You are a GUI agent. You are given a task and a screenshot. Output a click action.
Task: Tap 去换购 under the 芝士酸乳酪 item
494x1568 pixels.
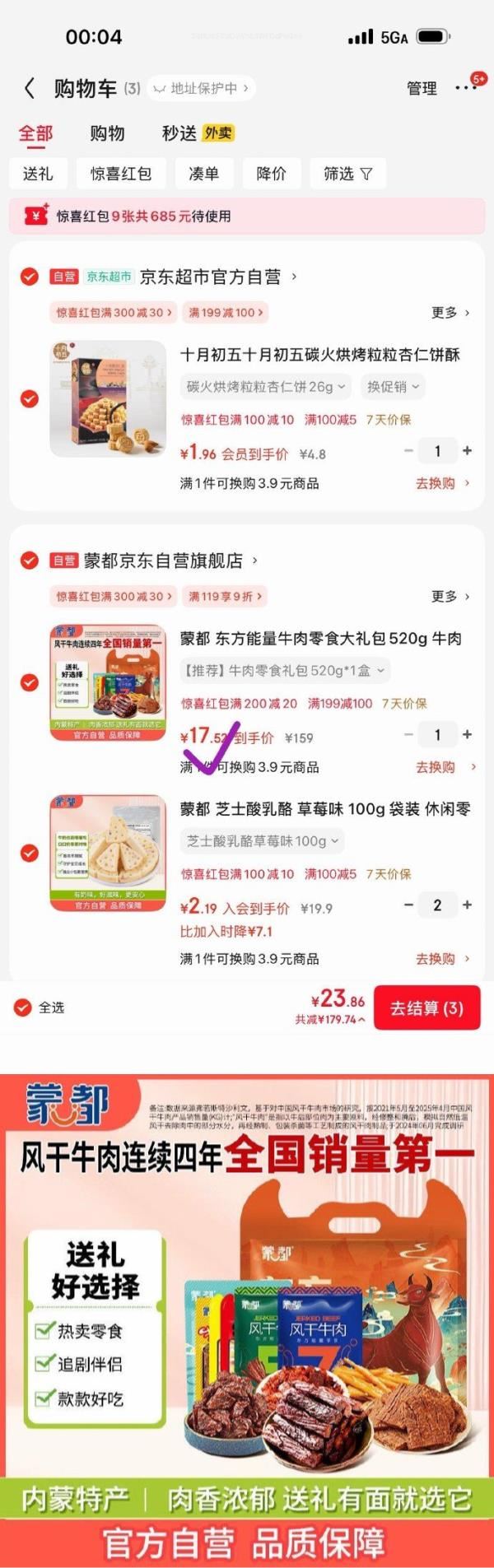(x=441, y=959)
